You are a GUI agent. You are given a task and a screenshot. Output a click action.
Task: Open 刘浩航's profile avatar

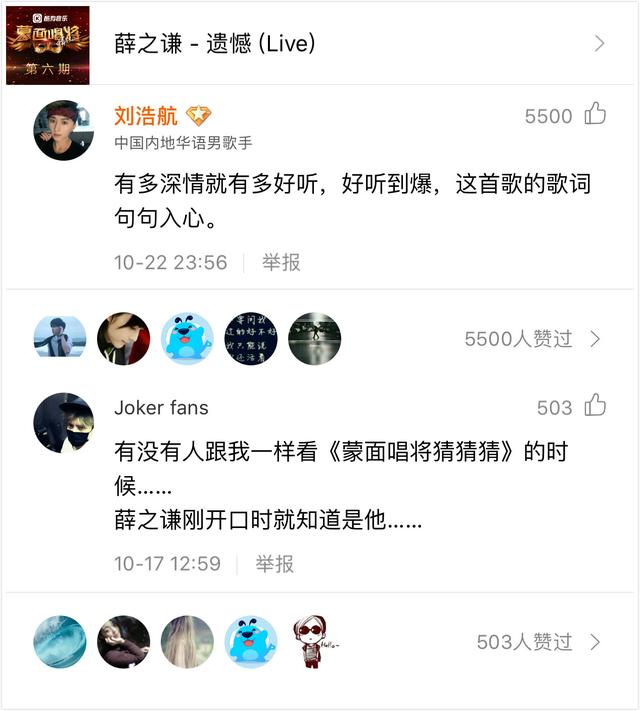pos(64,130)
